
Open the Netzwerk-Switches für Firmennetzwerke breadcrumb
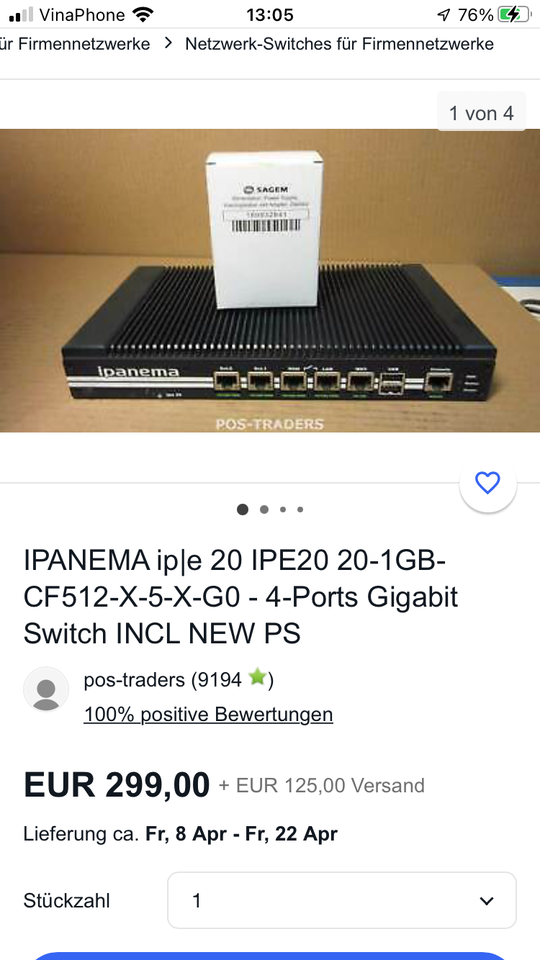(x=339, y=44)
